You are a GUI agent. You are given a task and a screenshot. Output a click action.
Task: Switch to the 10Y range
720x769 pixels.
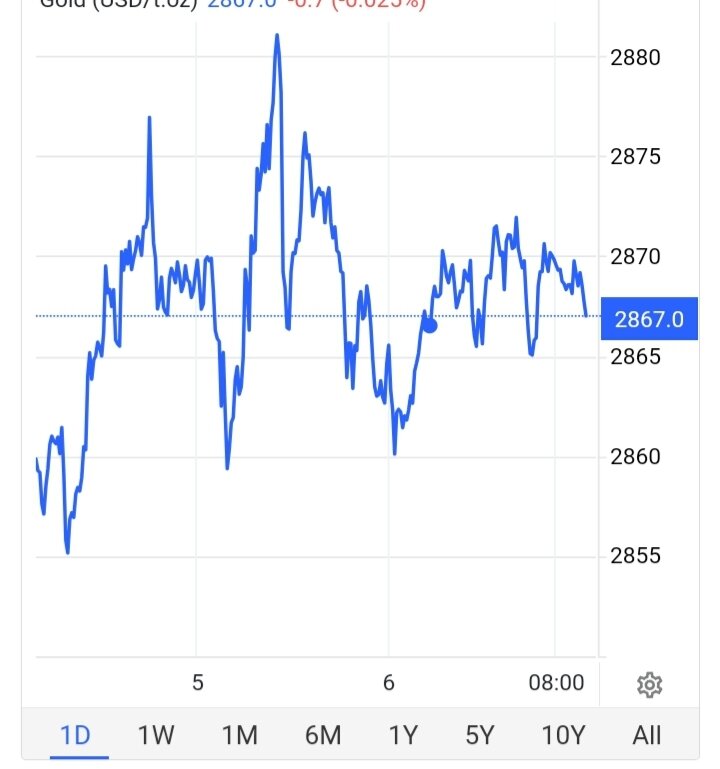click(x=562, y=735)
